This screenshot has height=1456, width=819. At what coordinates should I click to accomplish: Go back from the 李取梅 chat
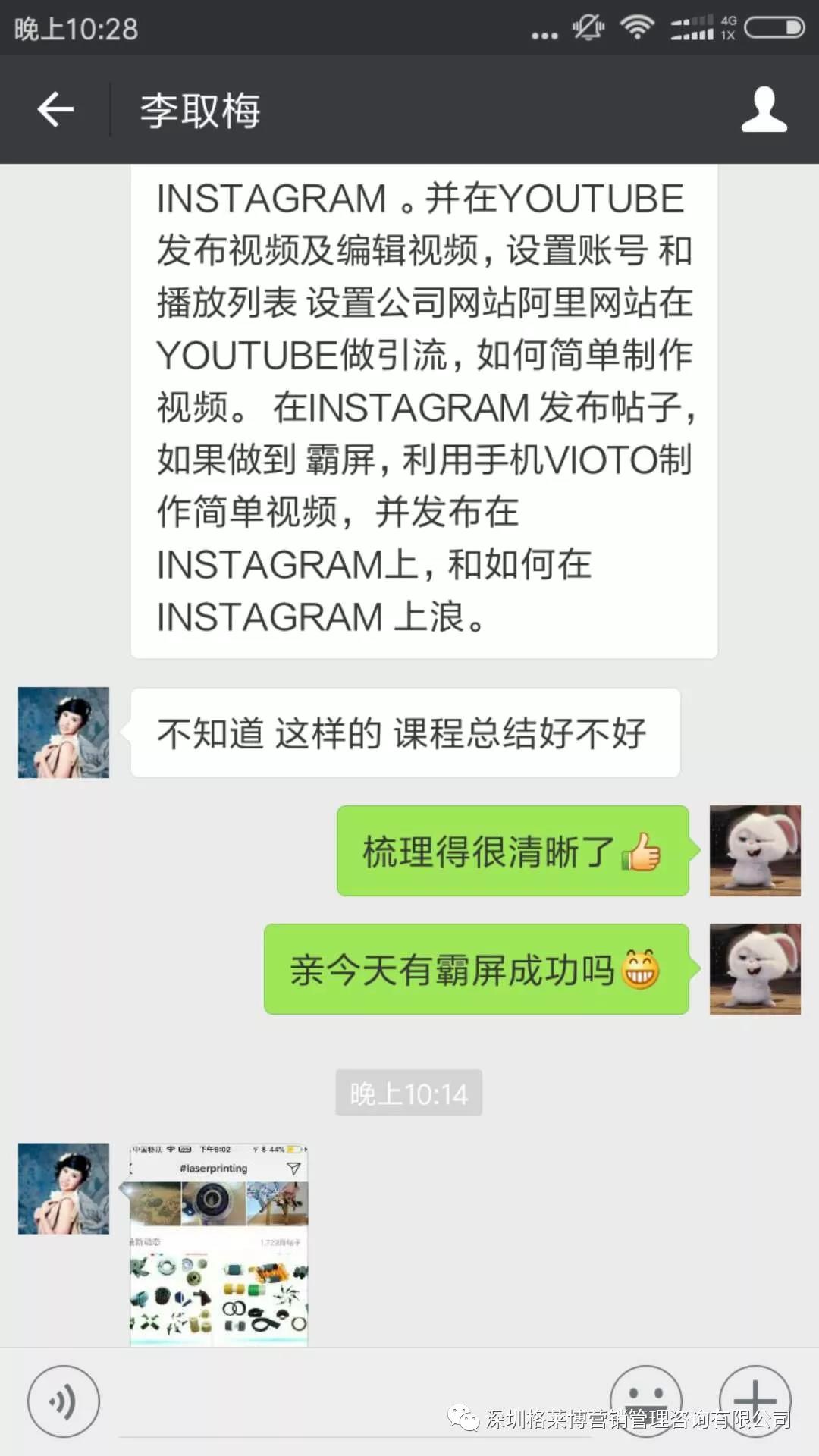[x=55, y=110]
